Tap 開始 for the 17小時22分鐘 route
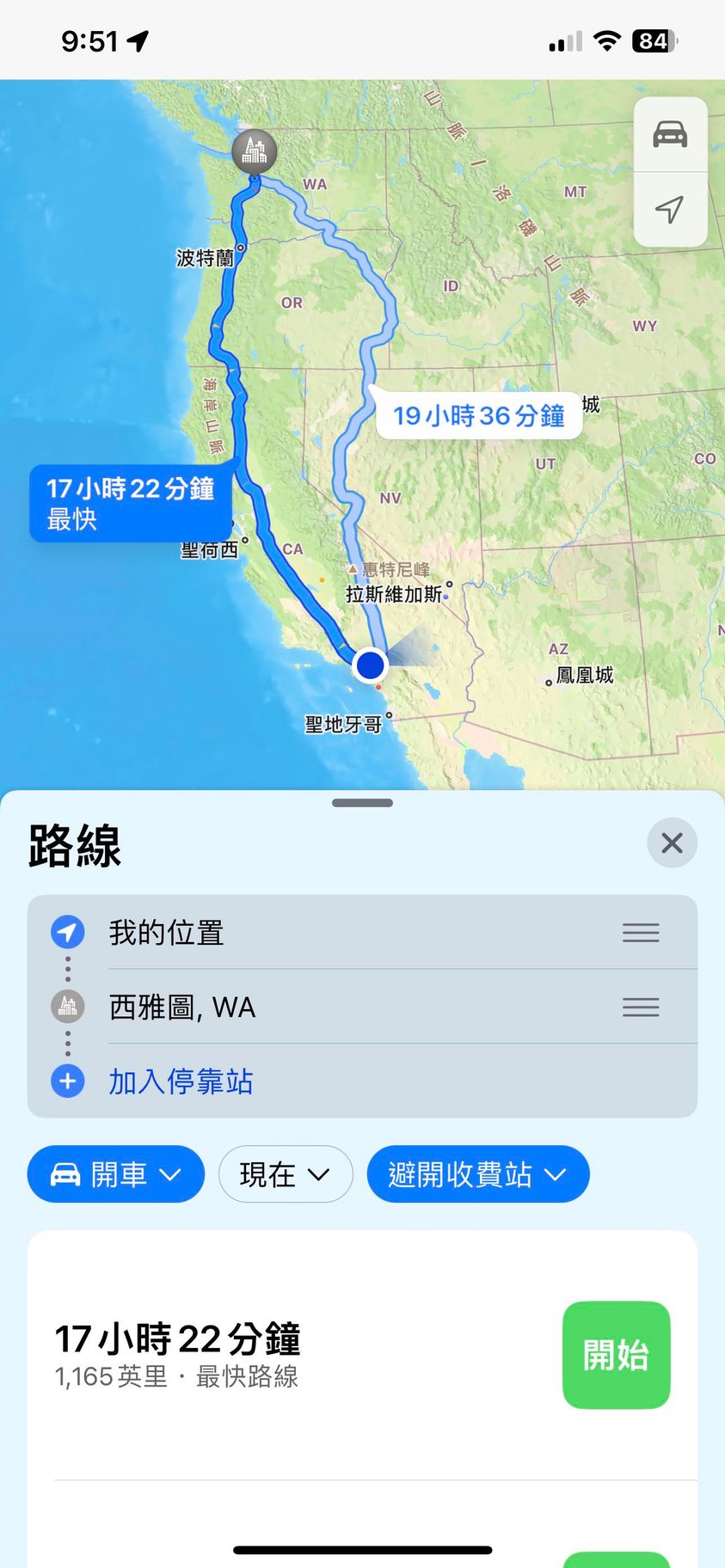 point(616,1355)
